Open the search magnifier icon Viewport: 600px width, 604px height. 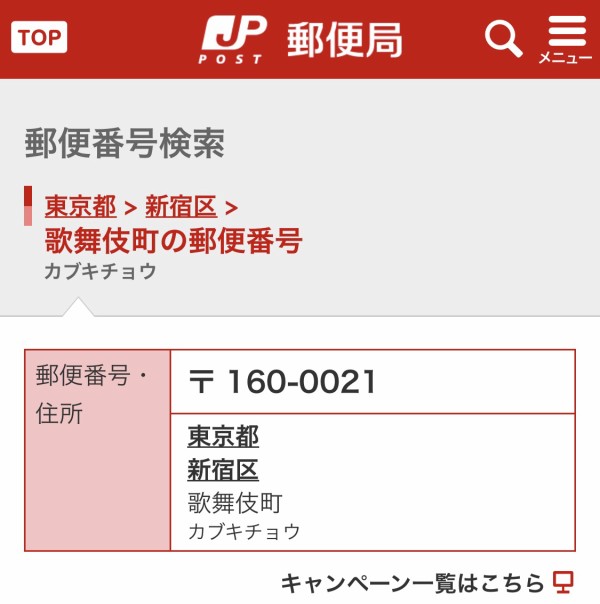pyautogui.click(x=503, y=39)
